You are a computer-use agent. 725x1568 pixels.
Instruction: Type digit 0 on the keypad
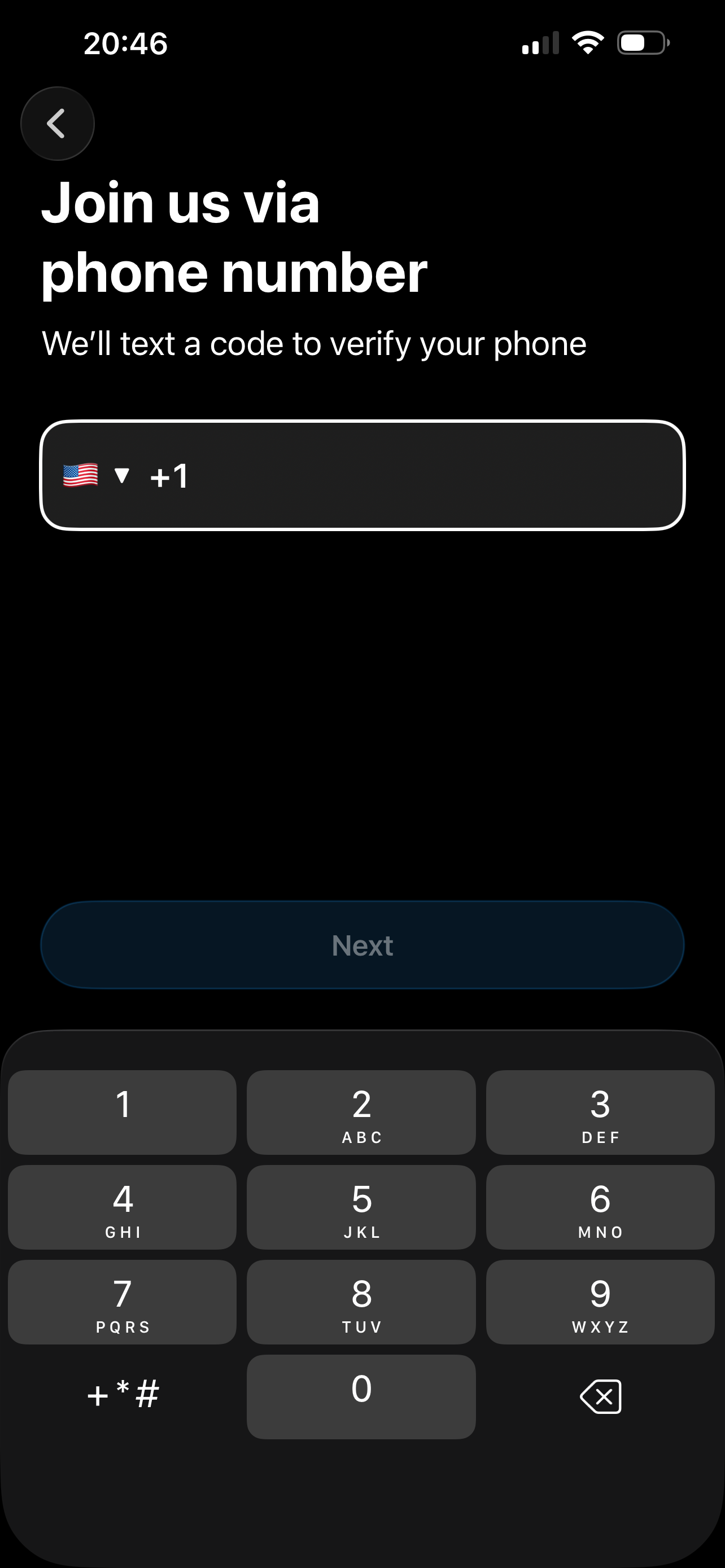tap(361, 1397)
